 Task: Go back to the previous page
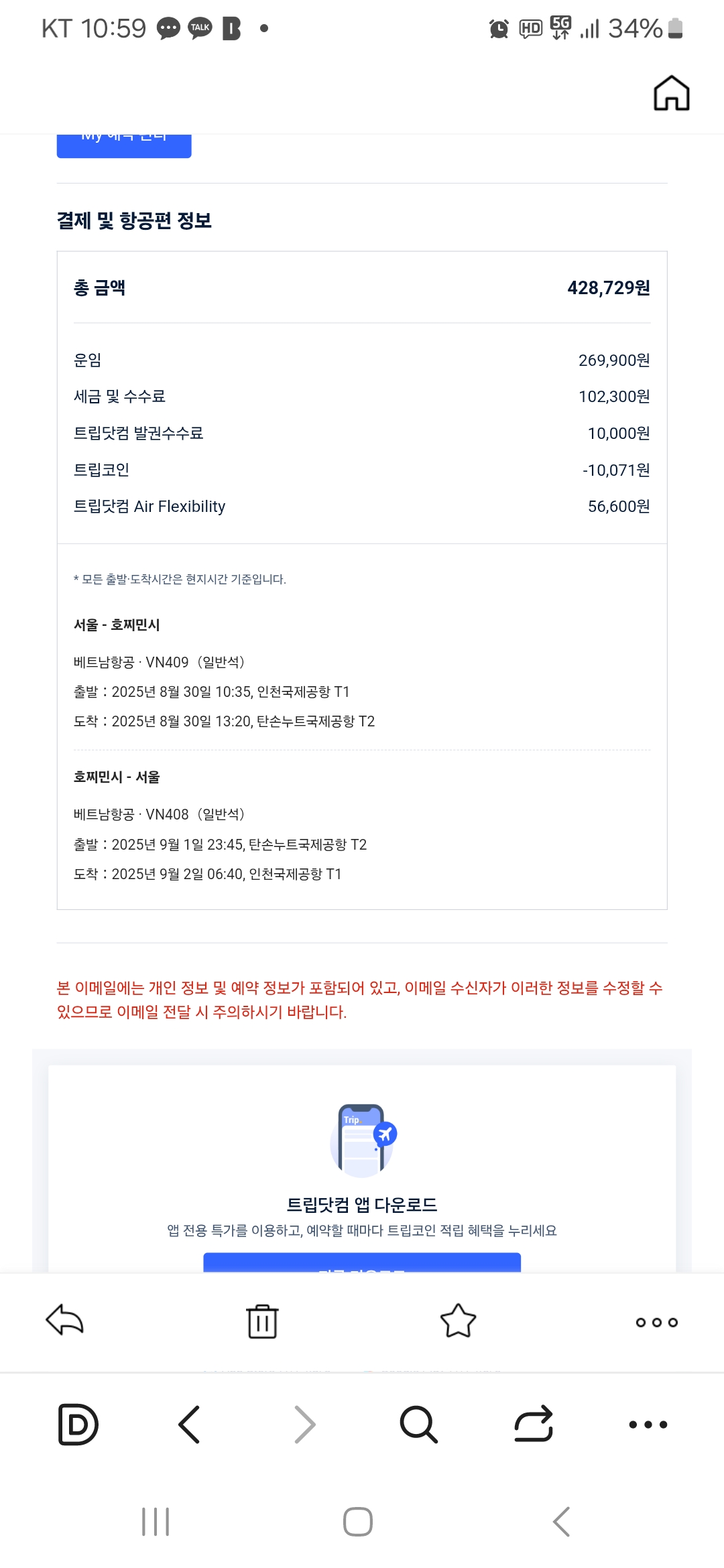pyautogui.click(x=190, y=1424)
